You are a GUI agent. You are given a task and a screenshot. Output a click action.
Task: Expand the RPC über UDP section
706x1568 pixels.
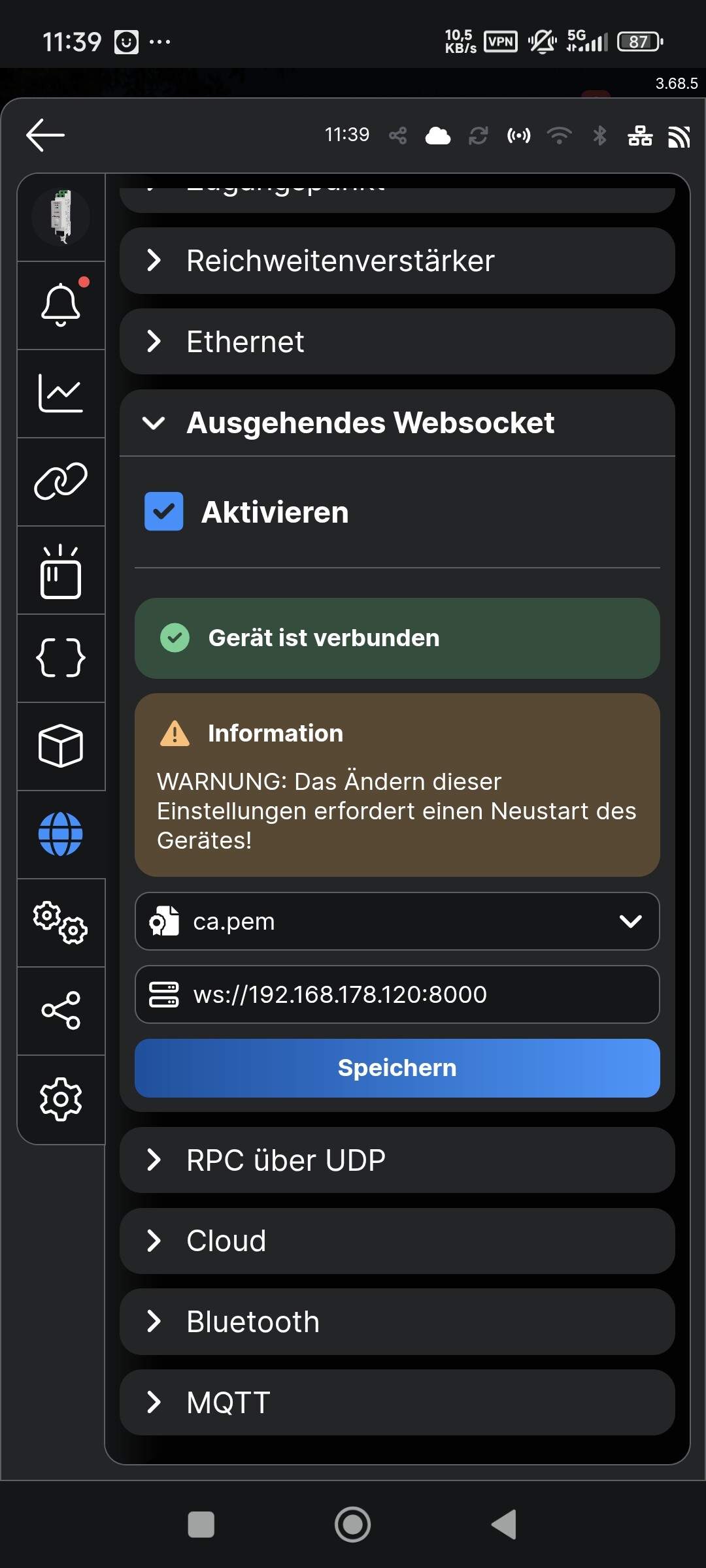(x=397, y=1160)
